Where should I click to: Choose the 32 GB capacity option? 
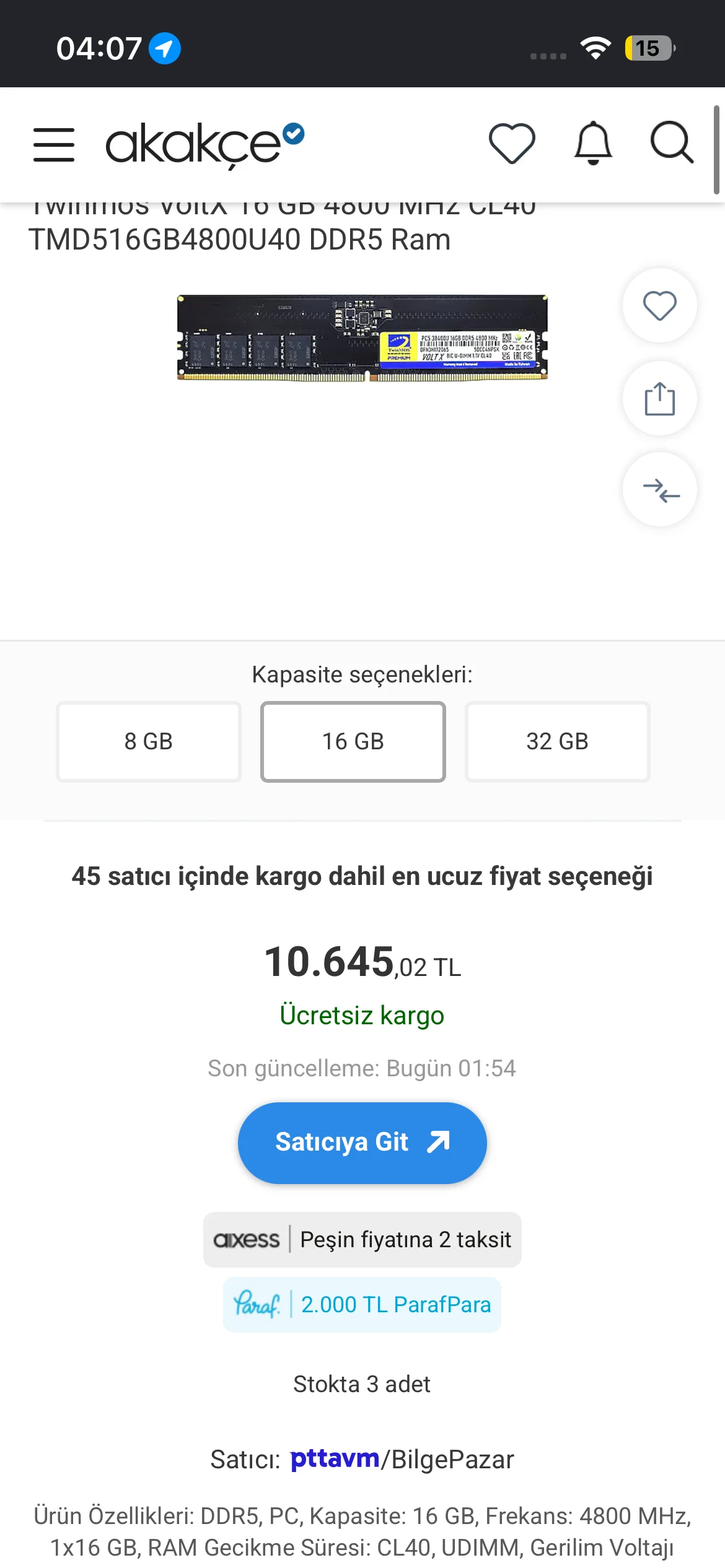(x=558, y=741)
